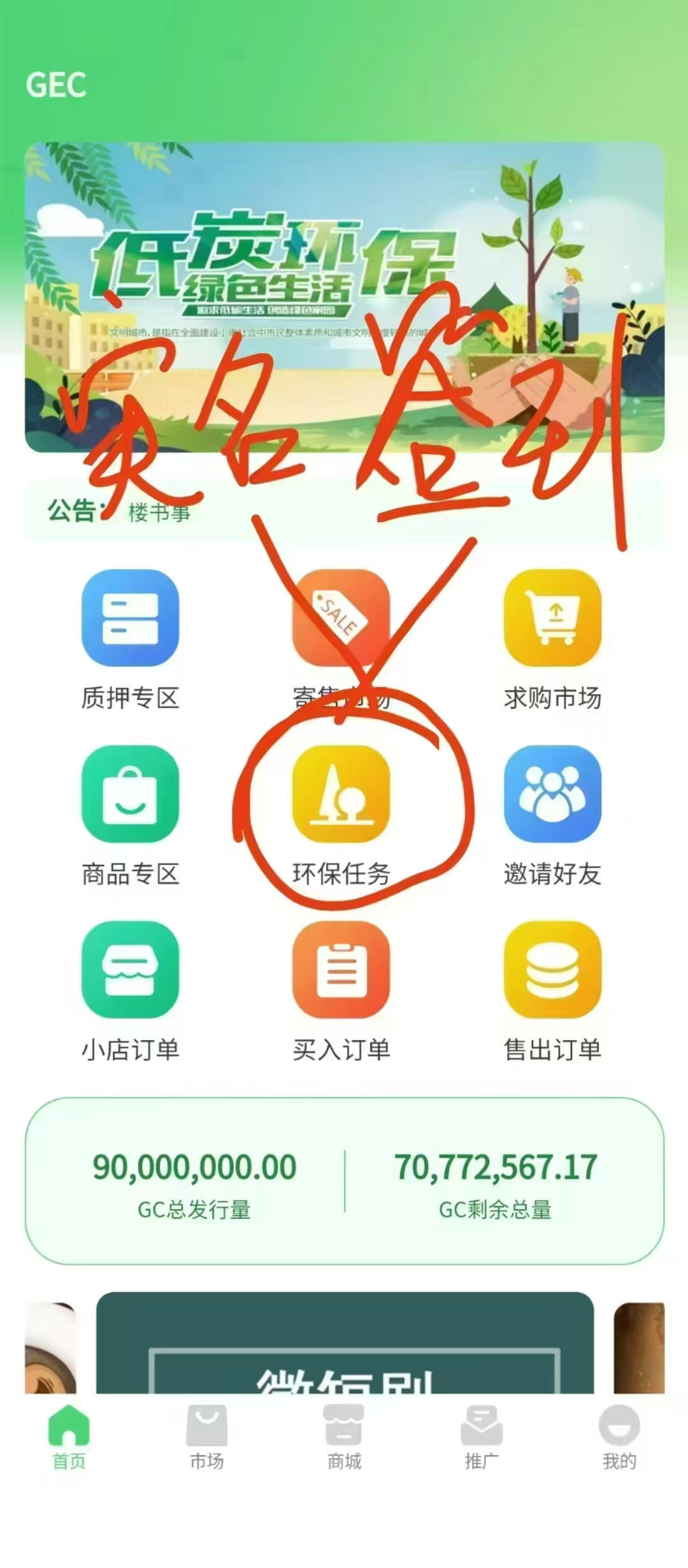Open 求购市场 purchase market
This screenshot has height=1568, width=688.
(x=552, y=618)
